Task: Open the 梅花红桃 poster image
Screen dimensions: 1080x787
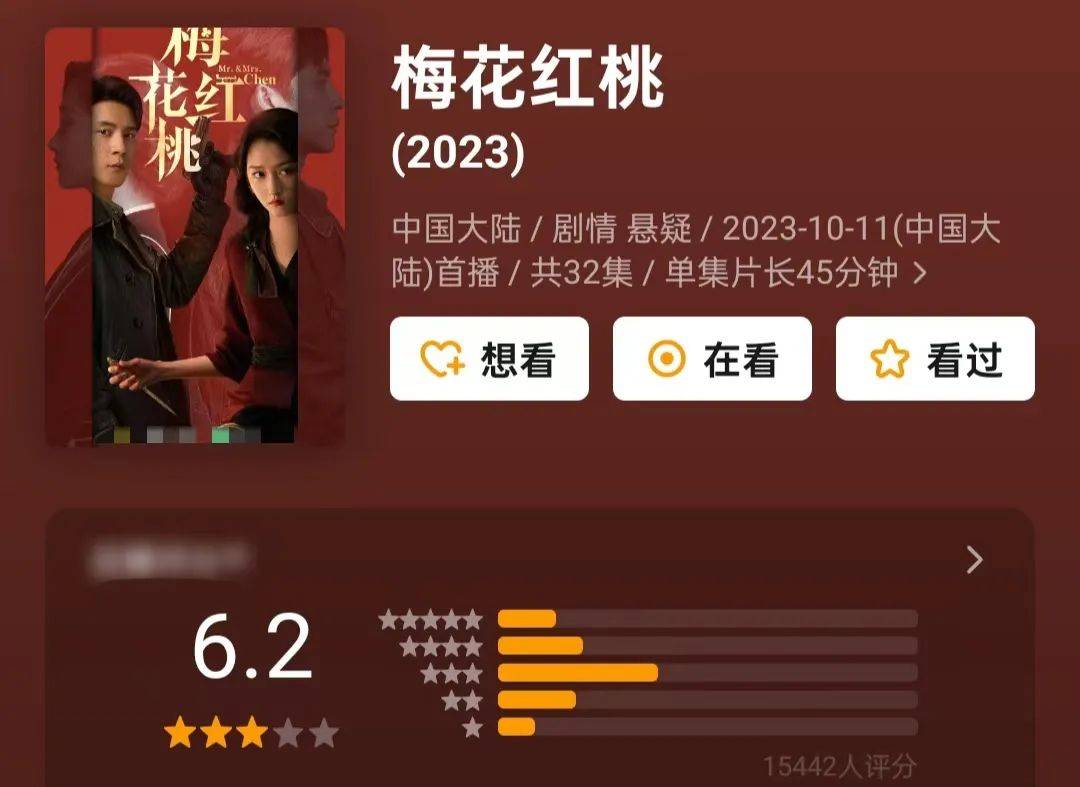Action: pos(195,236)
